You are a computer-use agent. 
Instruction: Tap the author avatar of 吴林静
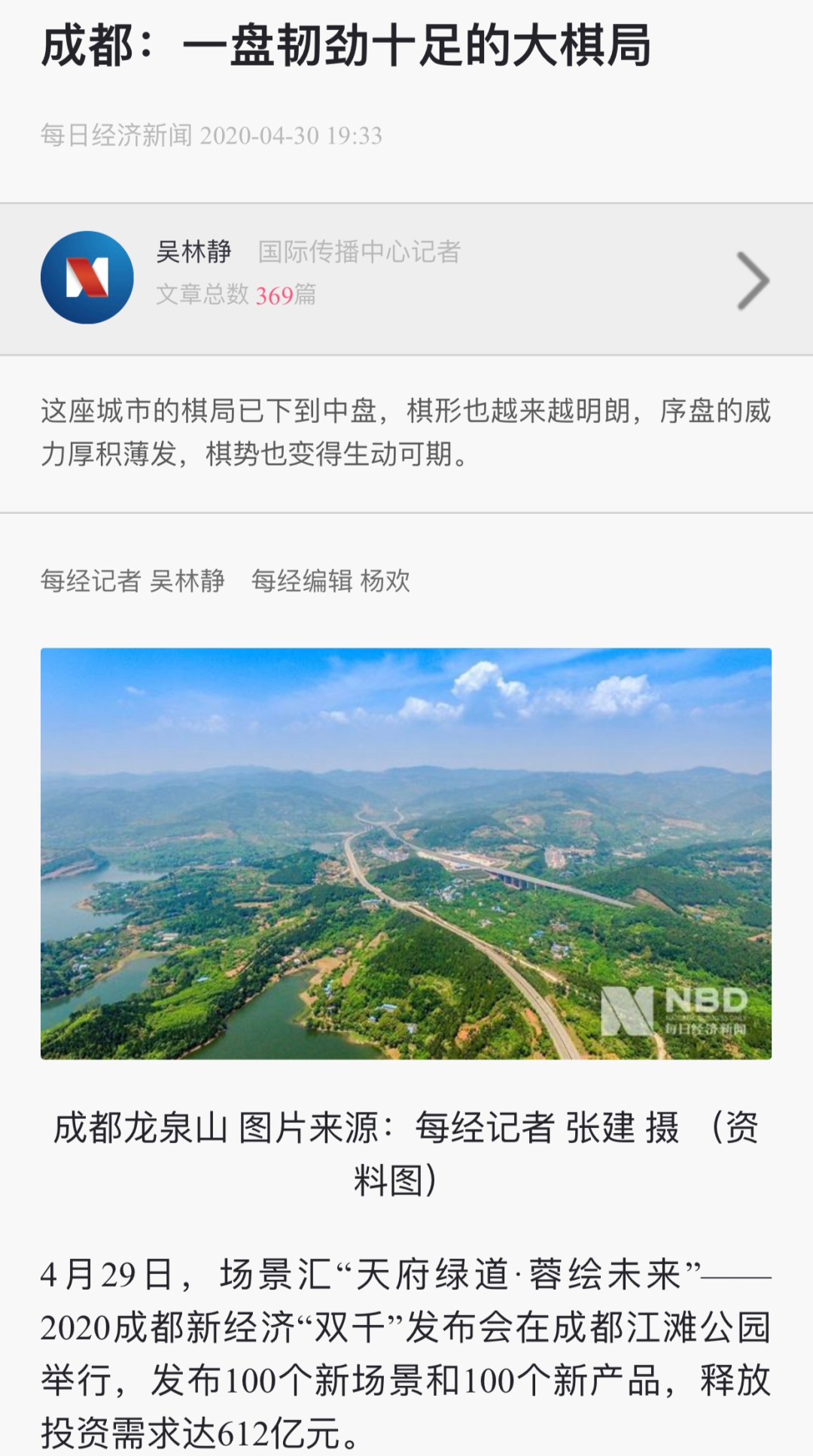(x=87, y=278)
